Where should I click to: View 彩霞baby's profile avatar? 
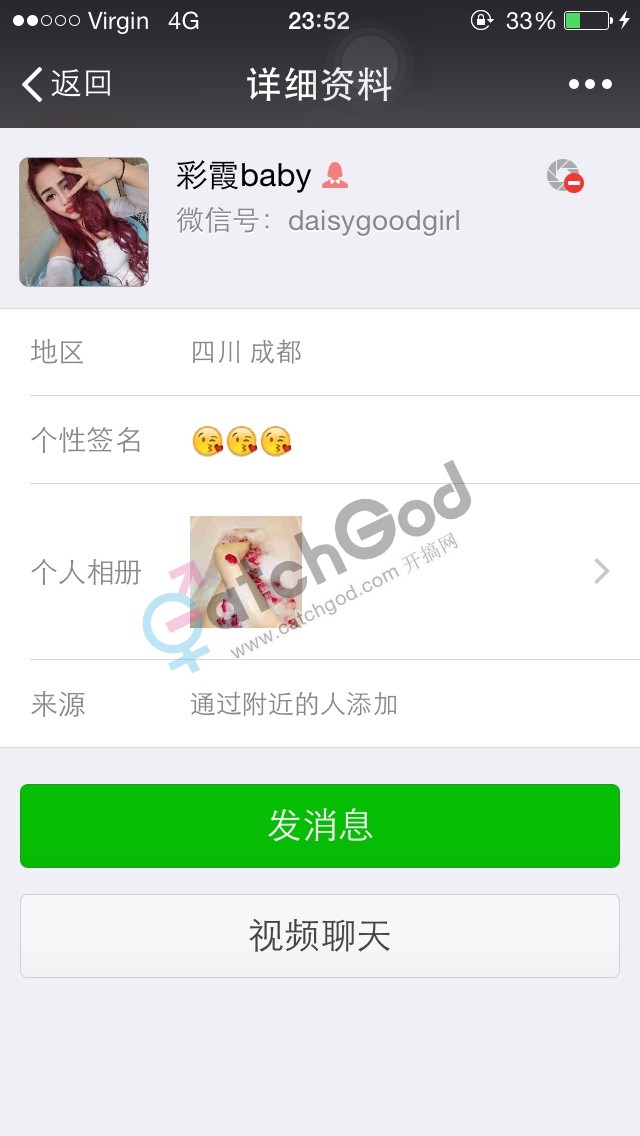[x=84, y=222]
